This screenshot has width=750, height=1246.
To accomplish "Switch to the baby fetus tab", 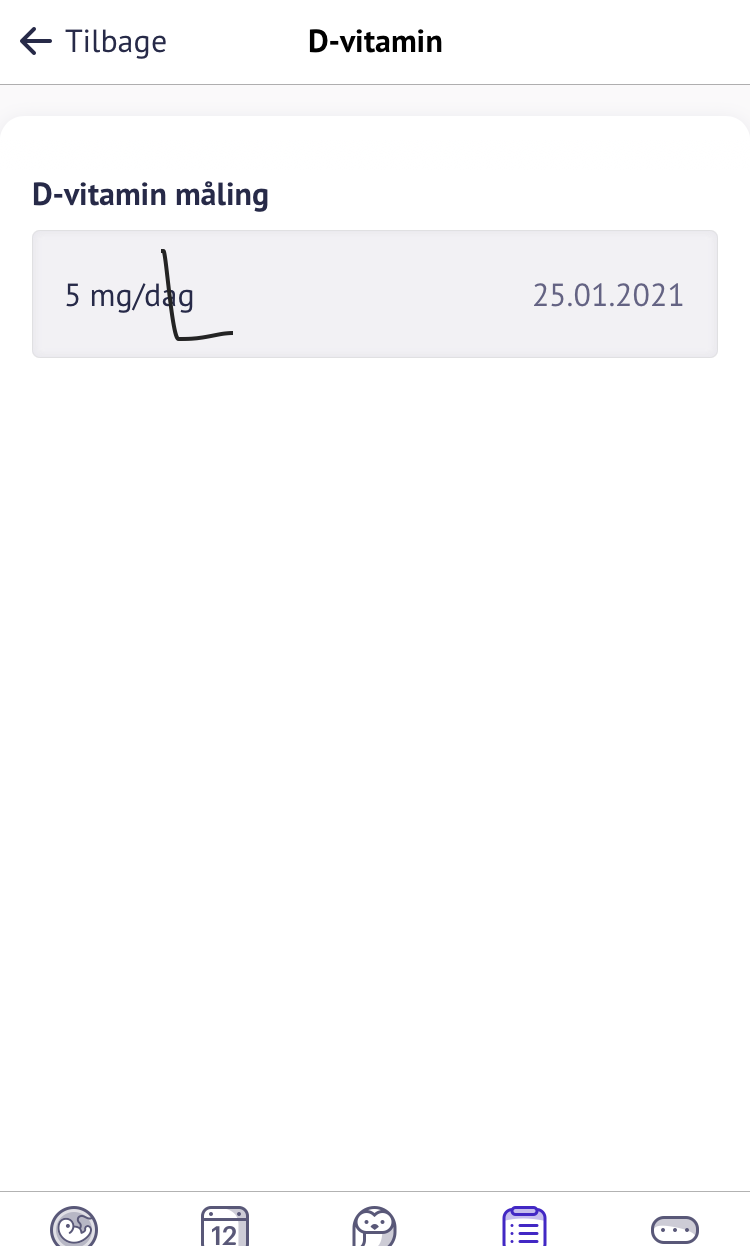I will (75, 1227).
